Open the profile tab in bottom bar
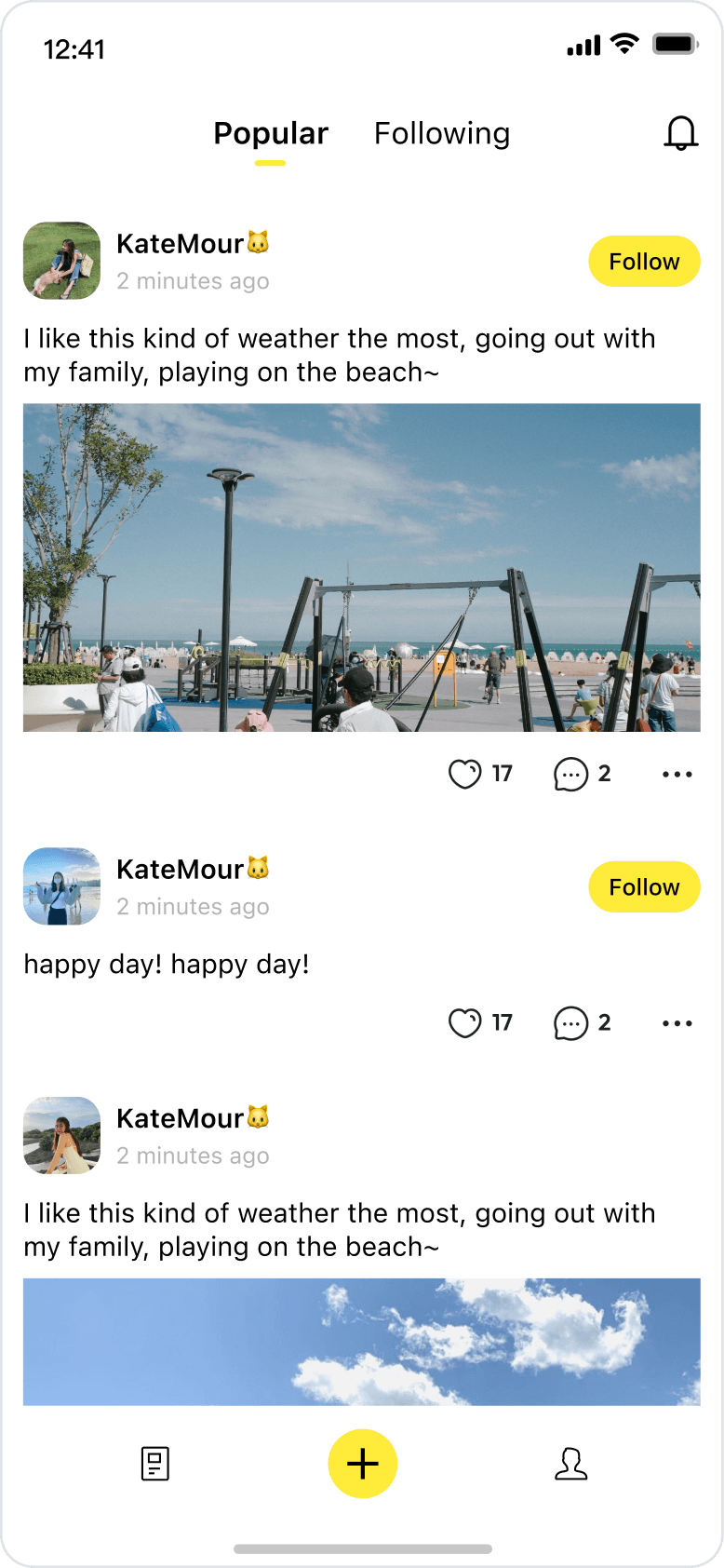 click(x=570, y=1464)
